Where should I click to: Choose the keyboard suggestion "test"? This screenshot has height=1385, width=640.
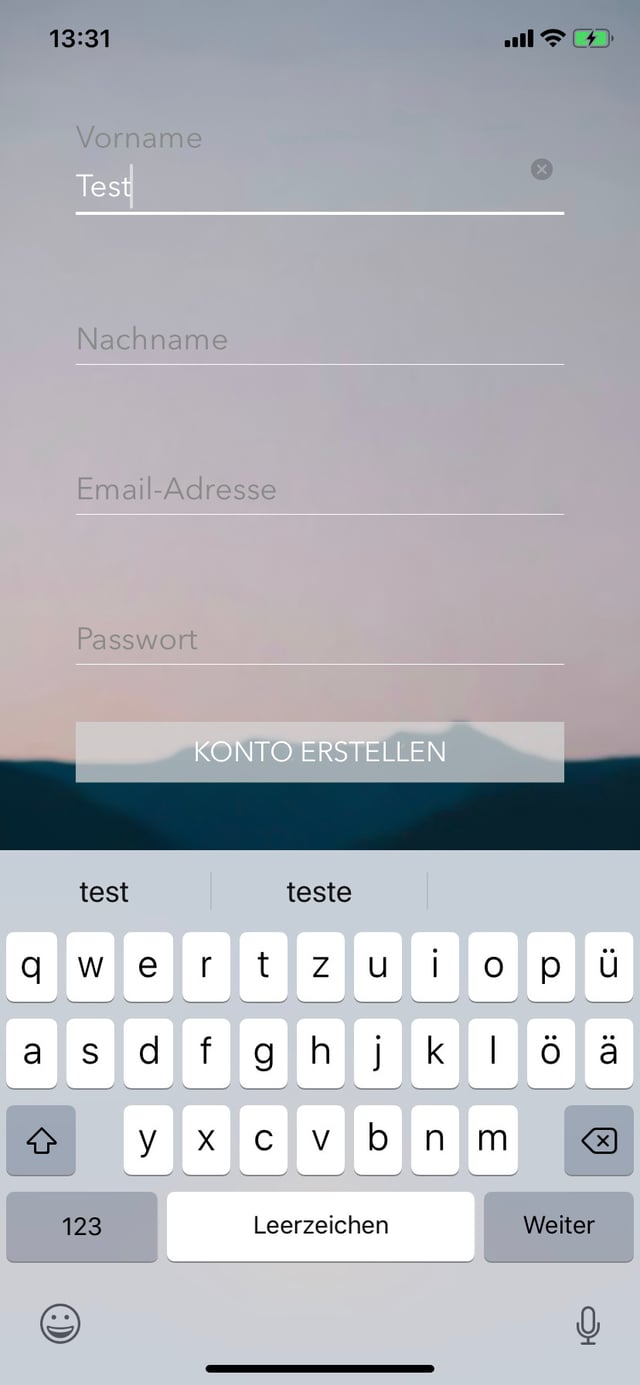(x=104, y=891)
